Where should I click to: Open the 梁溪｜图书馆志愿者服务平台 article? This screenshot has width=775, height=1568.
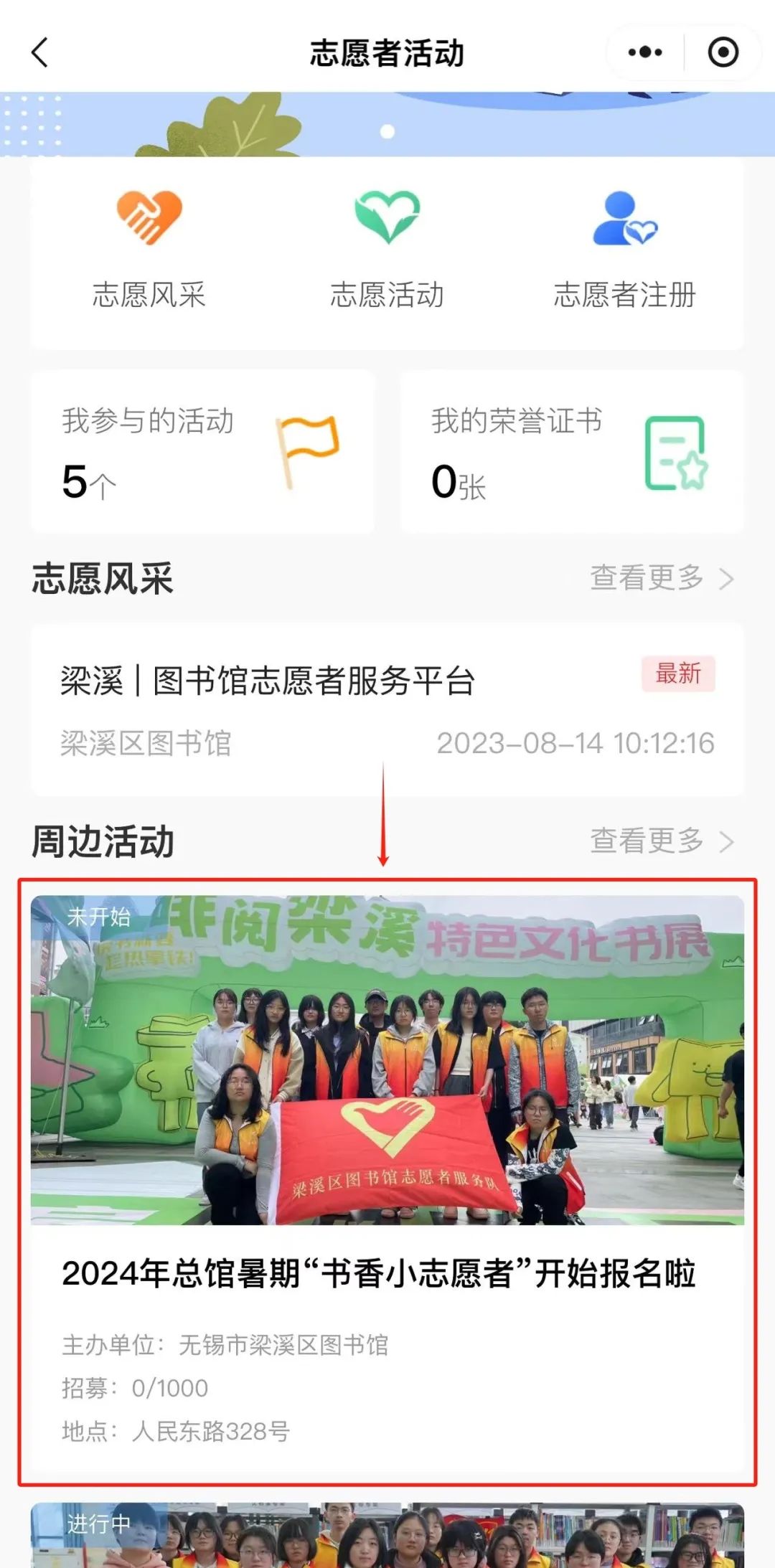[387, 709]
